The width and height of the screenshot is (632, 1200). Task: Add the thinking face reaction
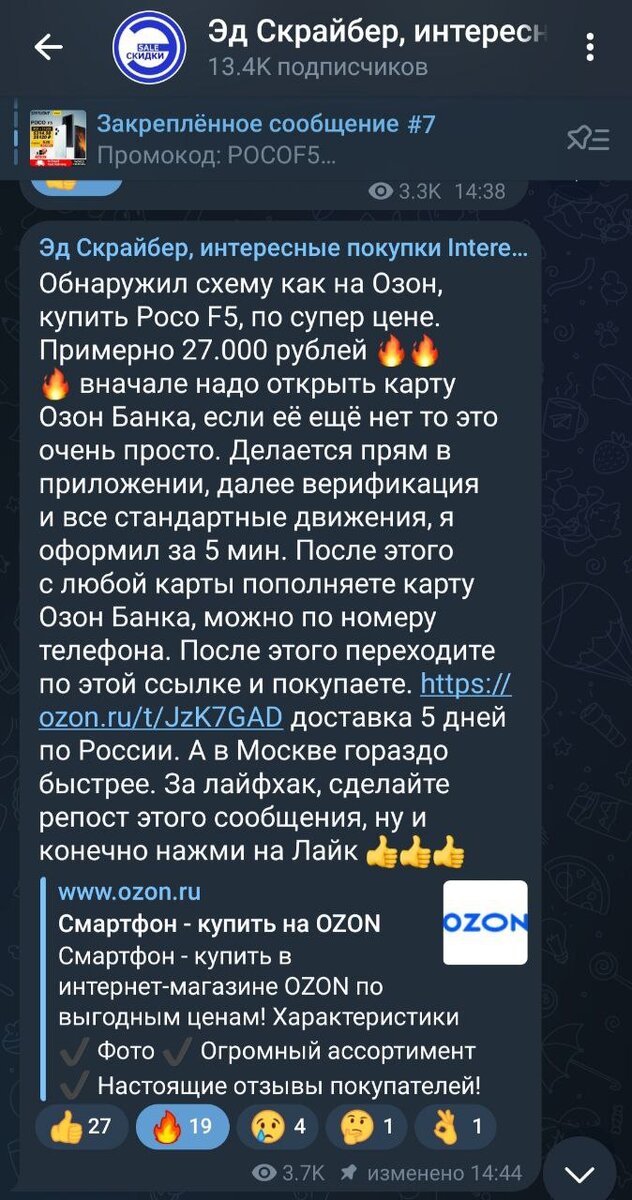tap(365, 1127)
